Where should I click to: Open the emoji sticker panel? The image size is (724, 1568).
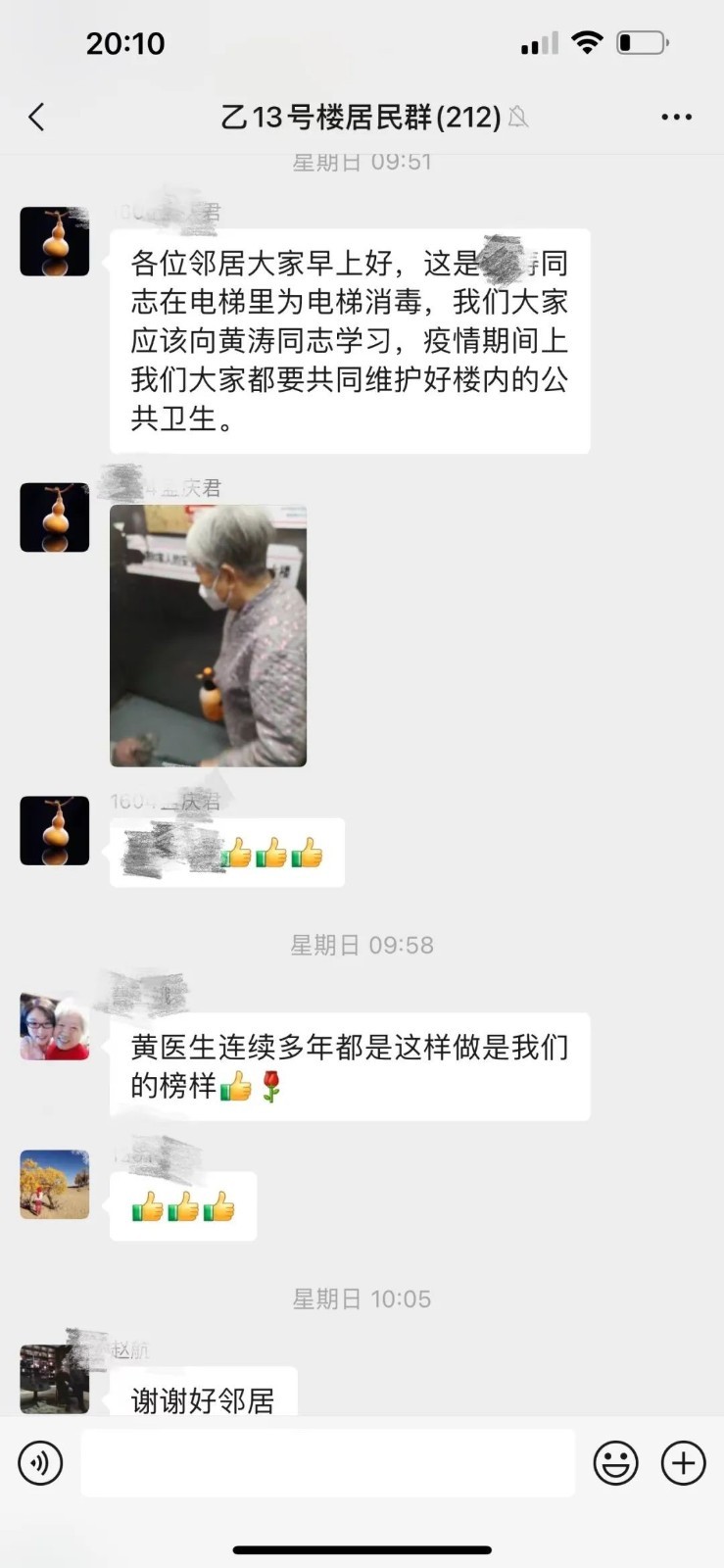pos(615,1463)
